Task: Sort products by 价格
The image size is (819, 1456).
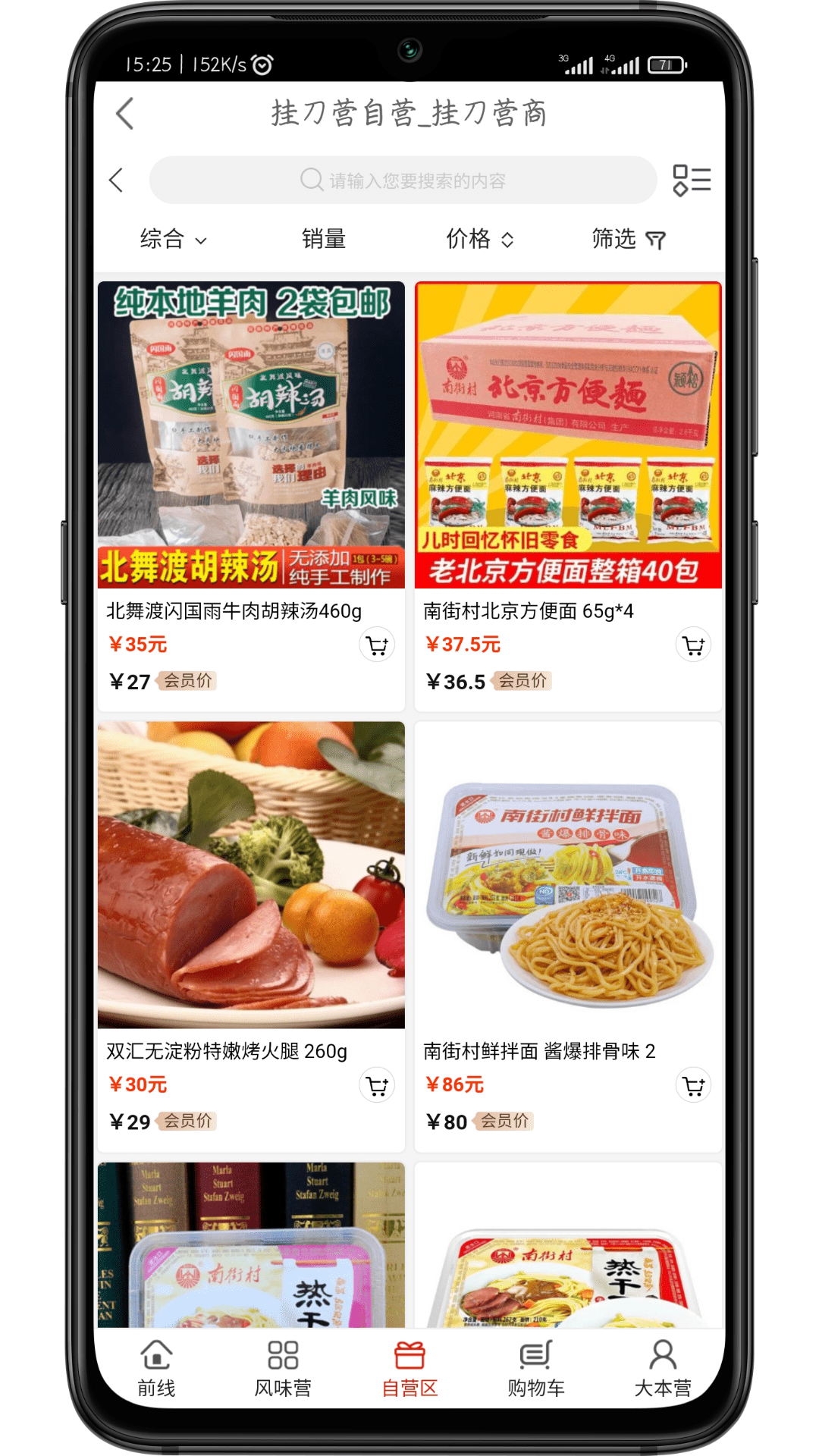Action: tap(479, 240)
